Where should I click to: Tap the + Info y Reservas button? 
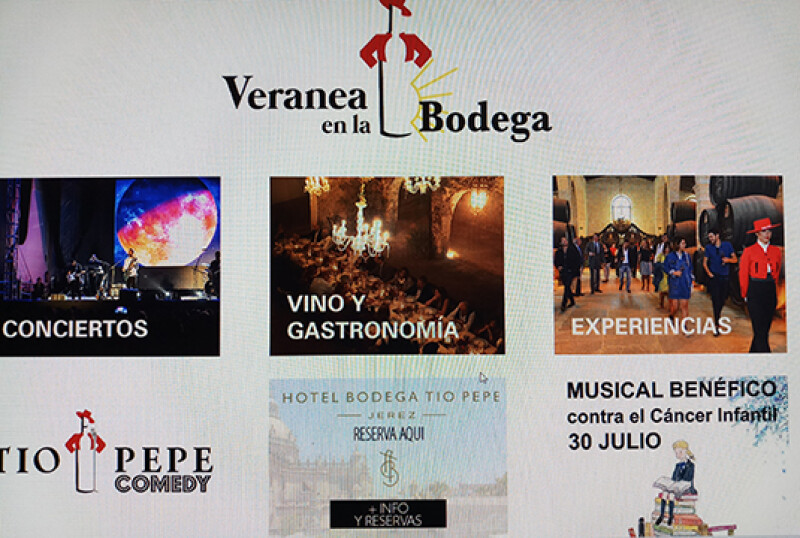(388, 514)
